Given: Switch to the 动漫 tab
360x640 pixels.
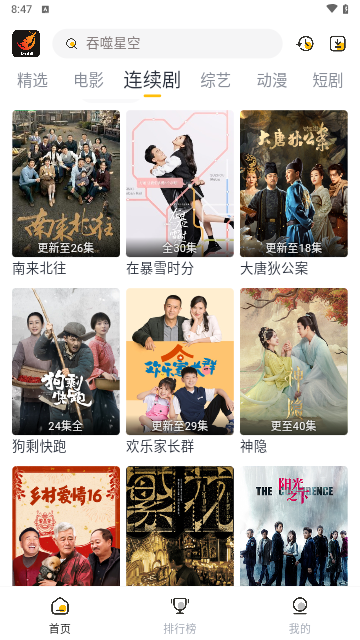Looking at the screenshot, I should pos(272,80).
